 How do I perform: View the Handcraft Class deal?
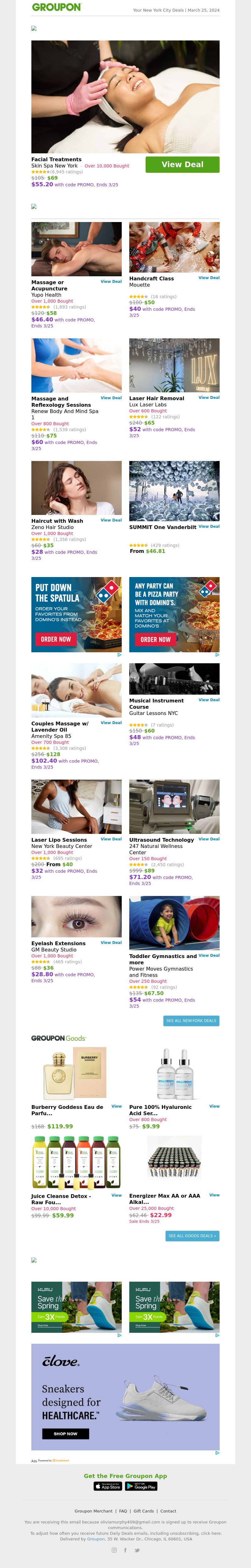(x=208, y=278)
